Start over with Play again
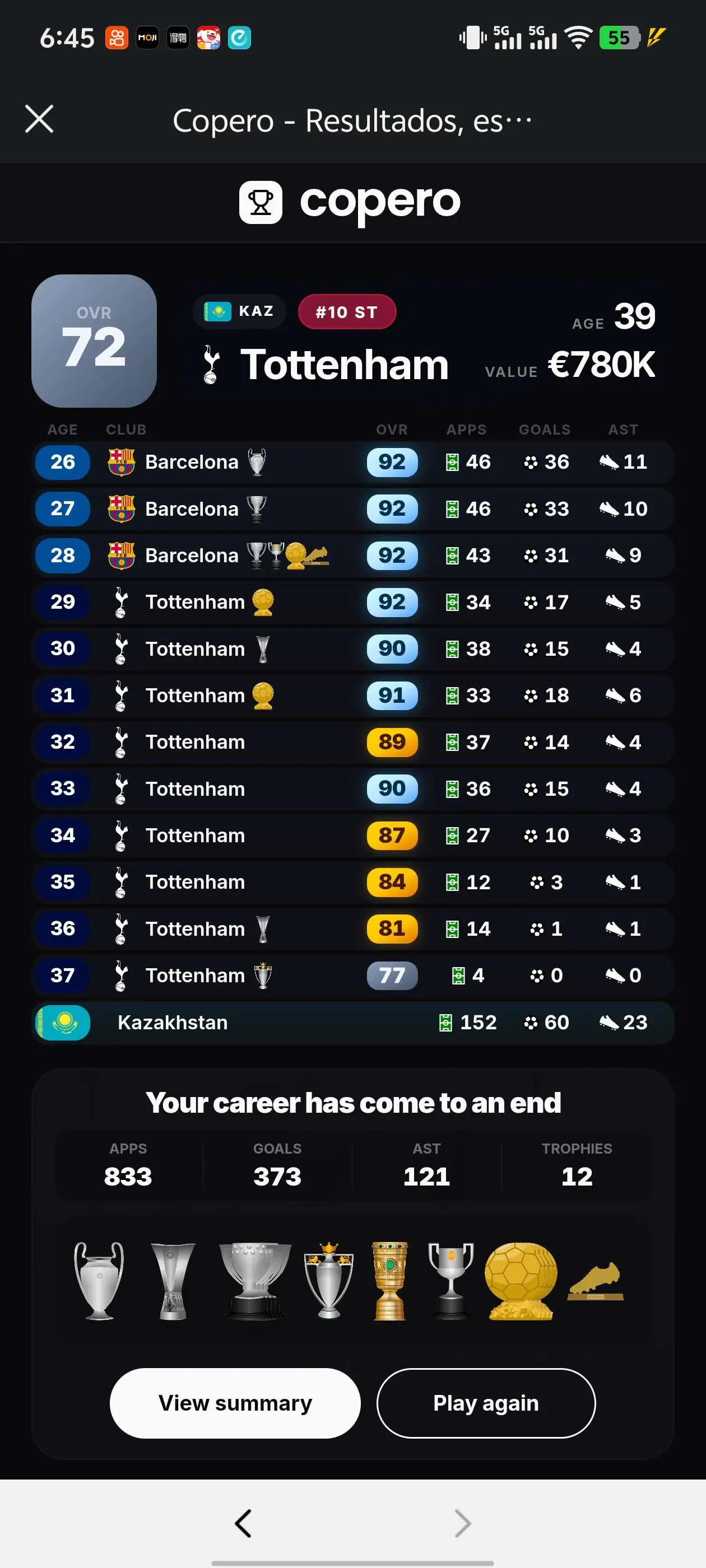Image resolution: width=706 pixels, height=1568 pixels. 486,1403
